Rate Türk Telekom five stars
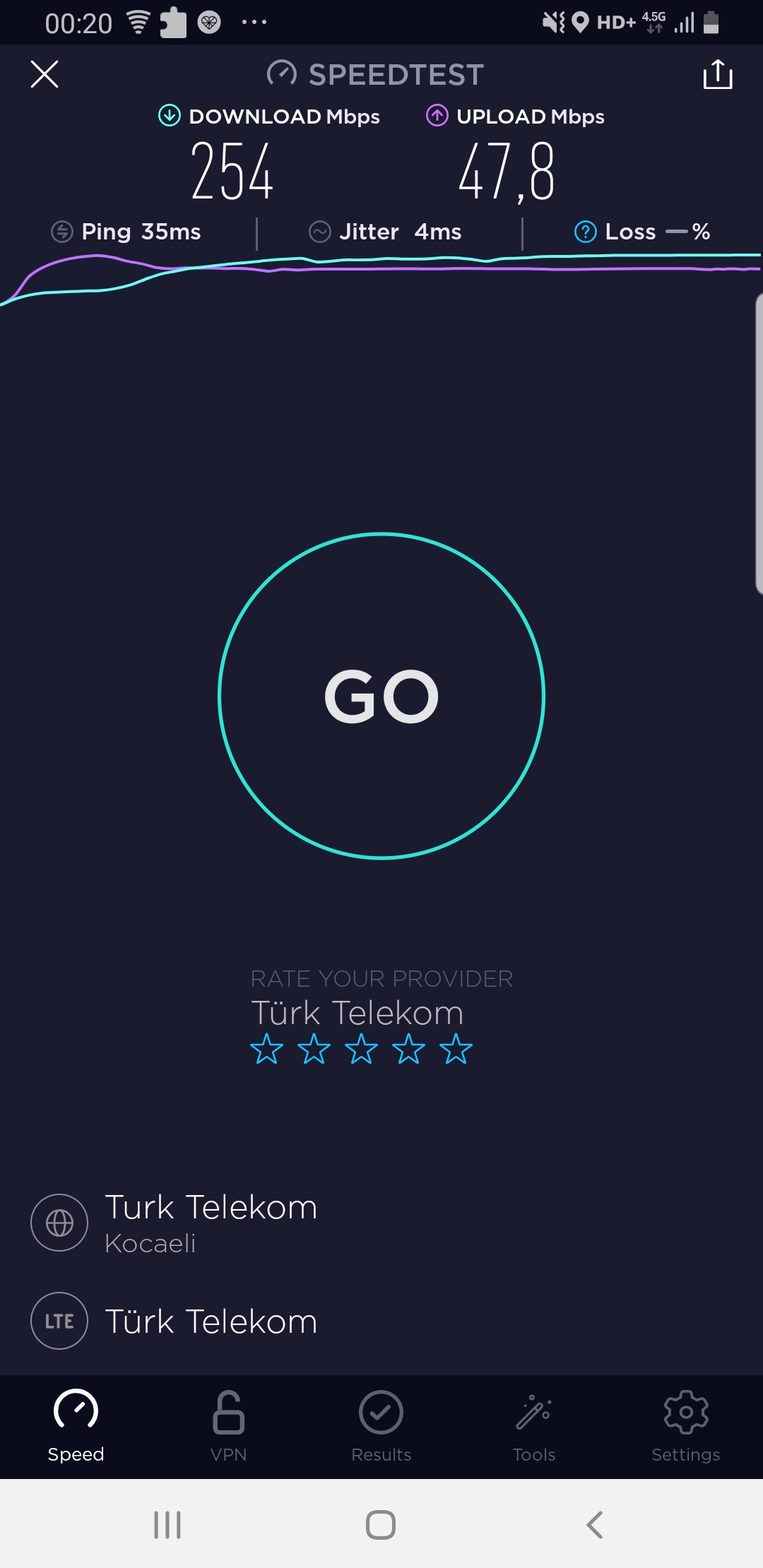 coord(456,1049)
